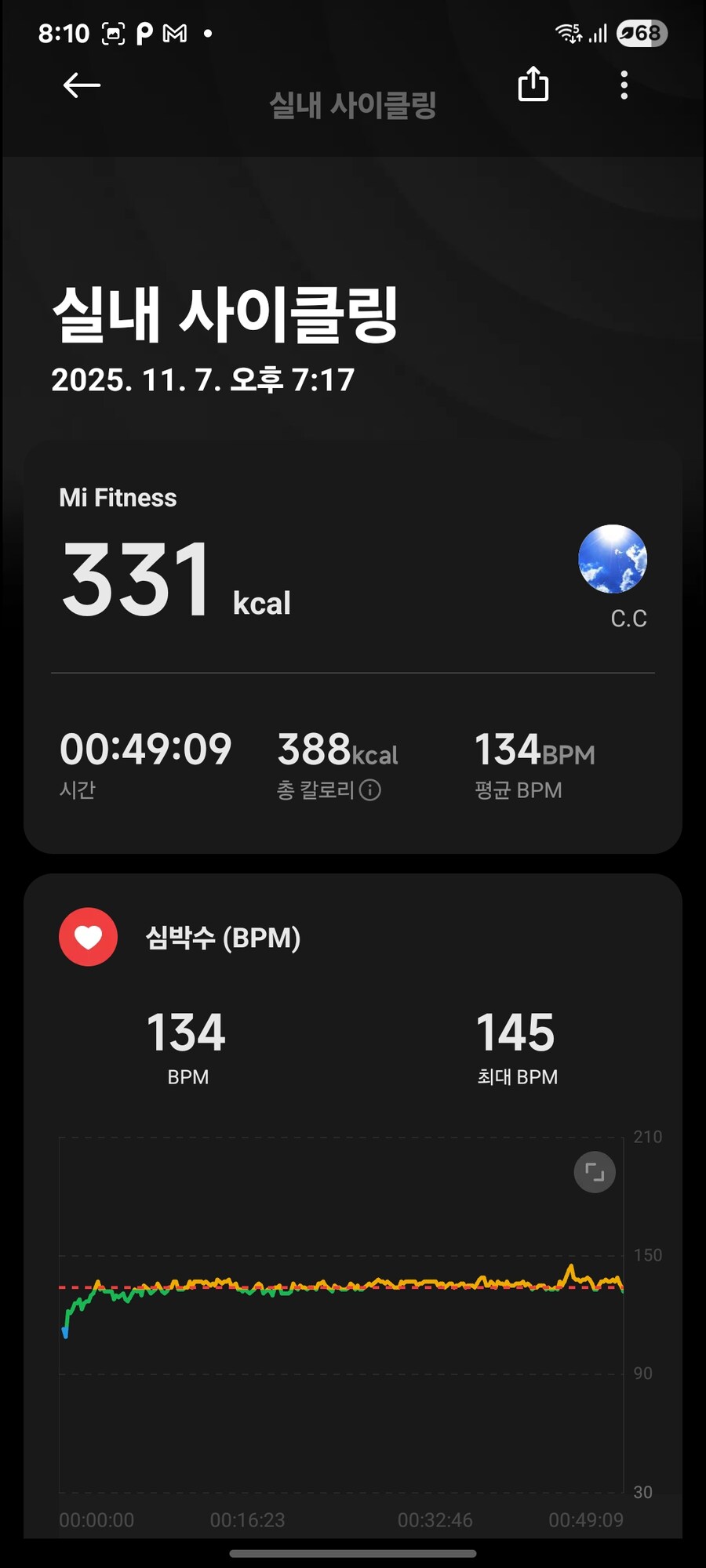Viewport: 706px width, 1568px height.
Task: Share this indoor cycling workout
Action: [533, 84]
